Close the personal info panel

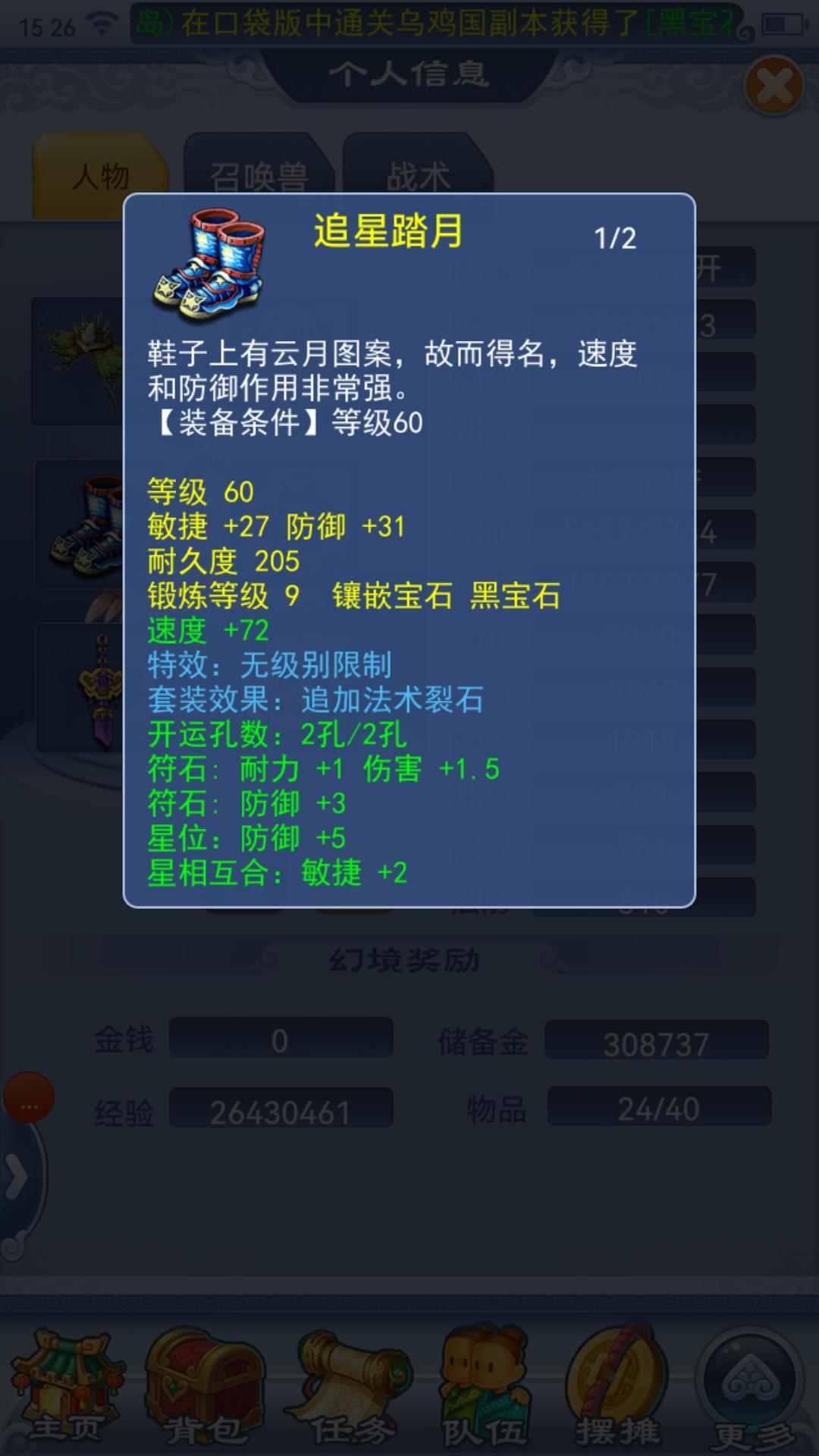click(773, 86)
